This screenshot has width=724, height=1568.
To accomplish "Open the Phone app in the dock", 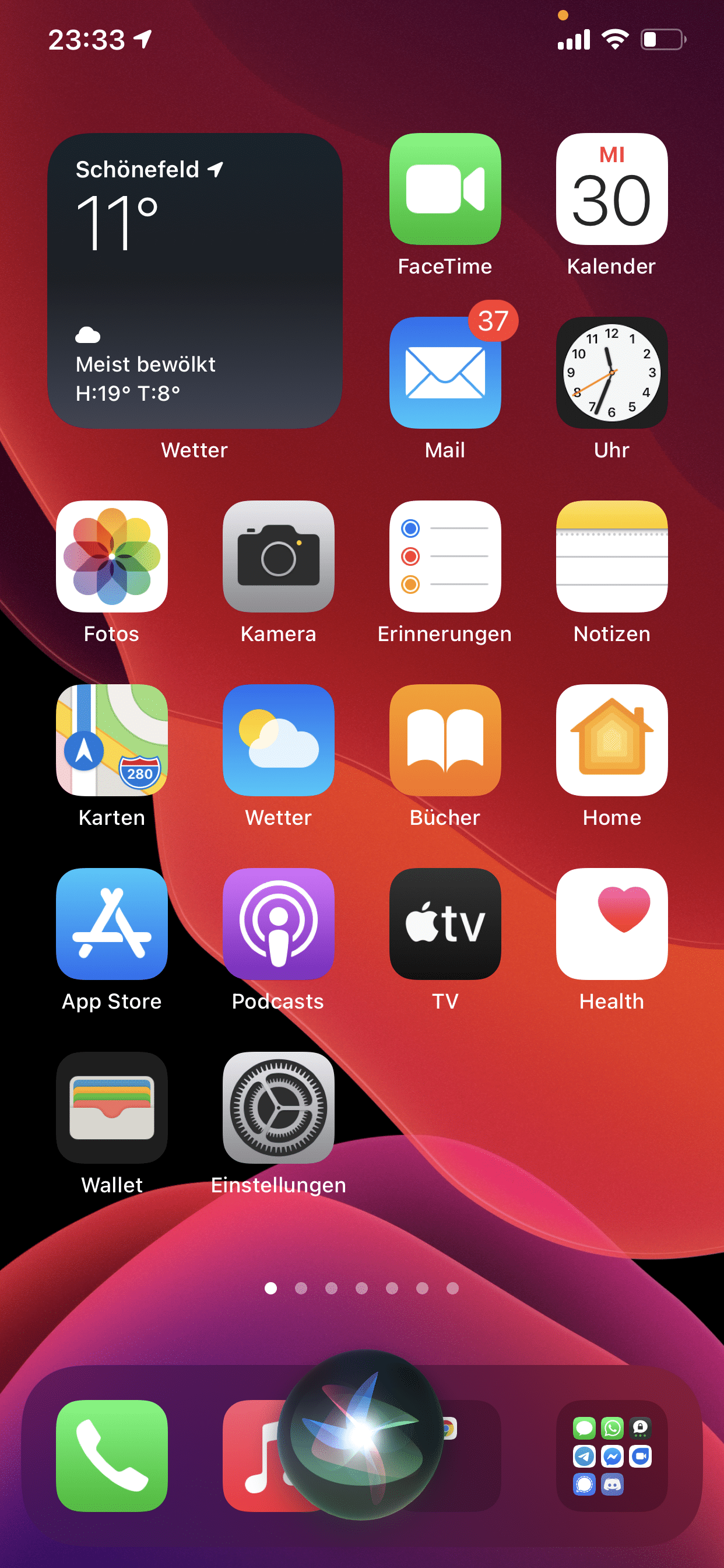I will pos(112,1456).
